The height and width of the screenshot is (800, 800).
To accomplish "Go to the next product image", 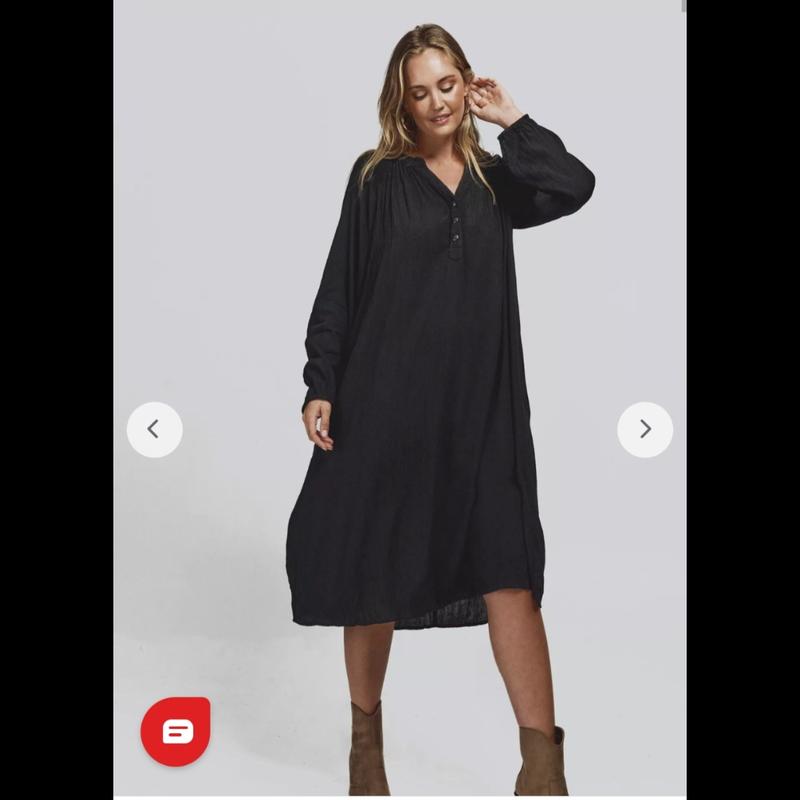I will pyautogui.click(x=645, y=430).
